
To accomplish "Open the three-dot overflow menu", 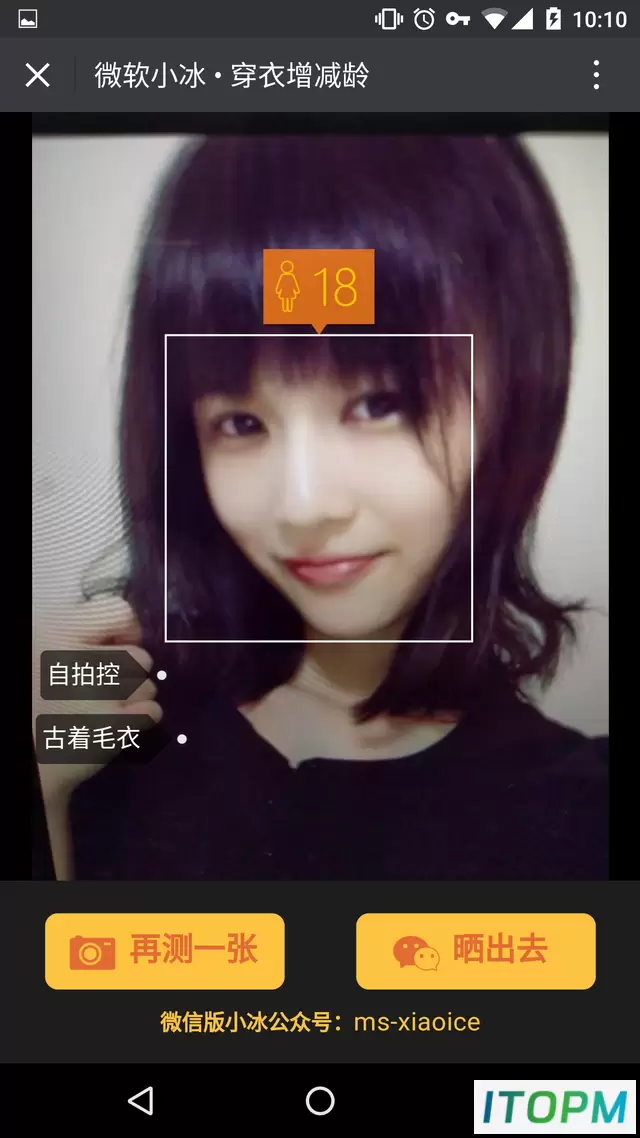I will click(x=596, y=75).
